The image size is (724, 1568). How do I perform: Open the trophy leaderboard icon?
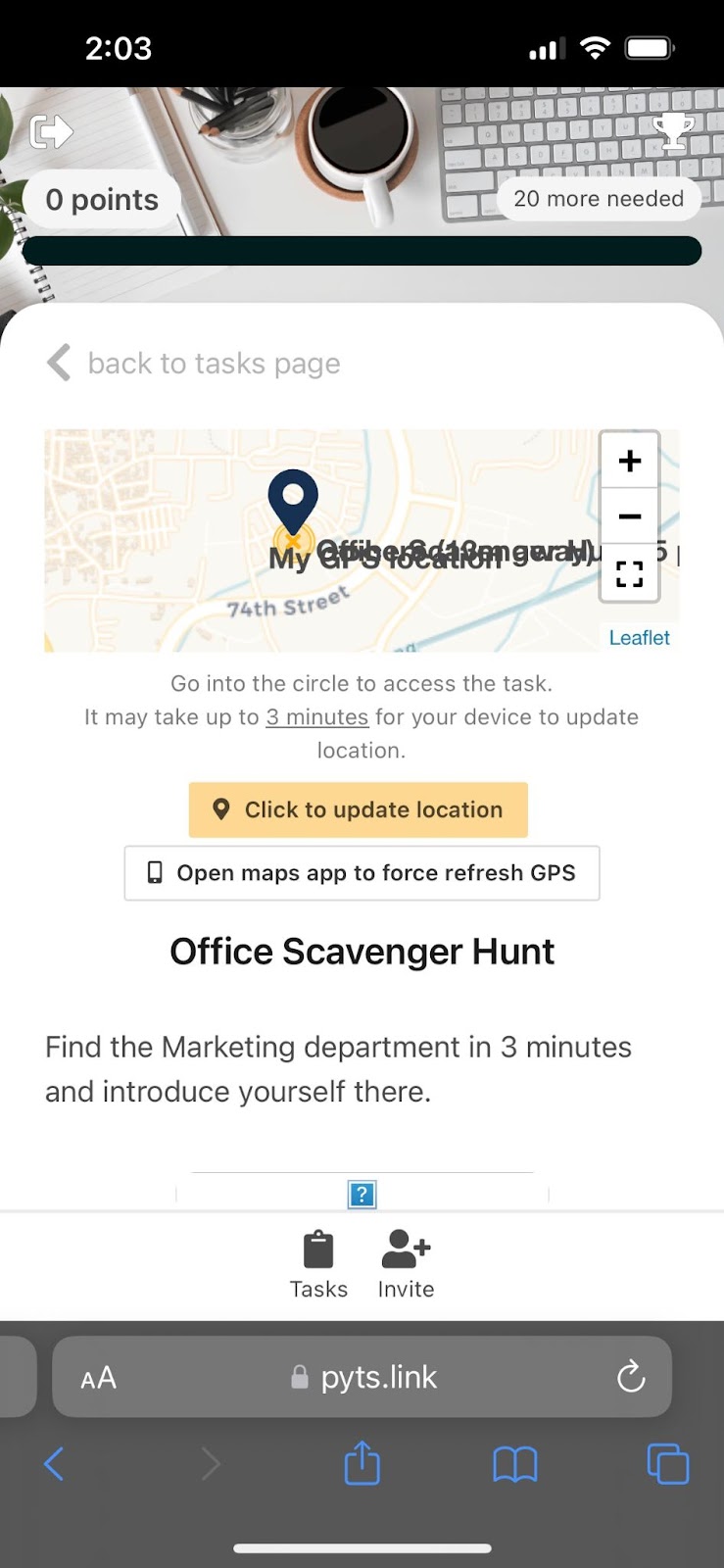(673, 131)
